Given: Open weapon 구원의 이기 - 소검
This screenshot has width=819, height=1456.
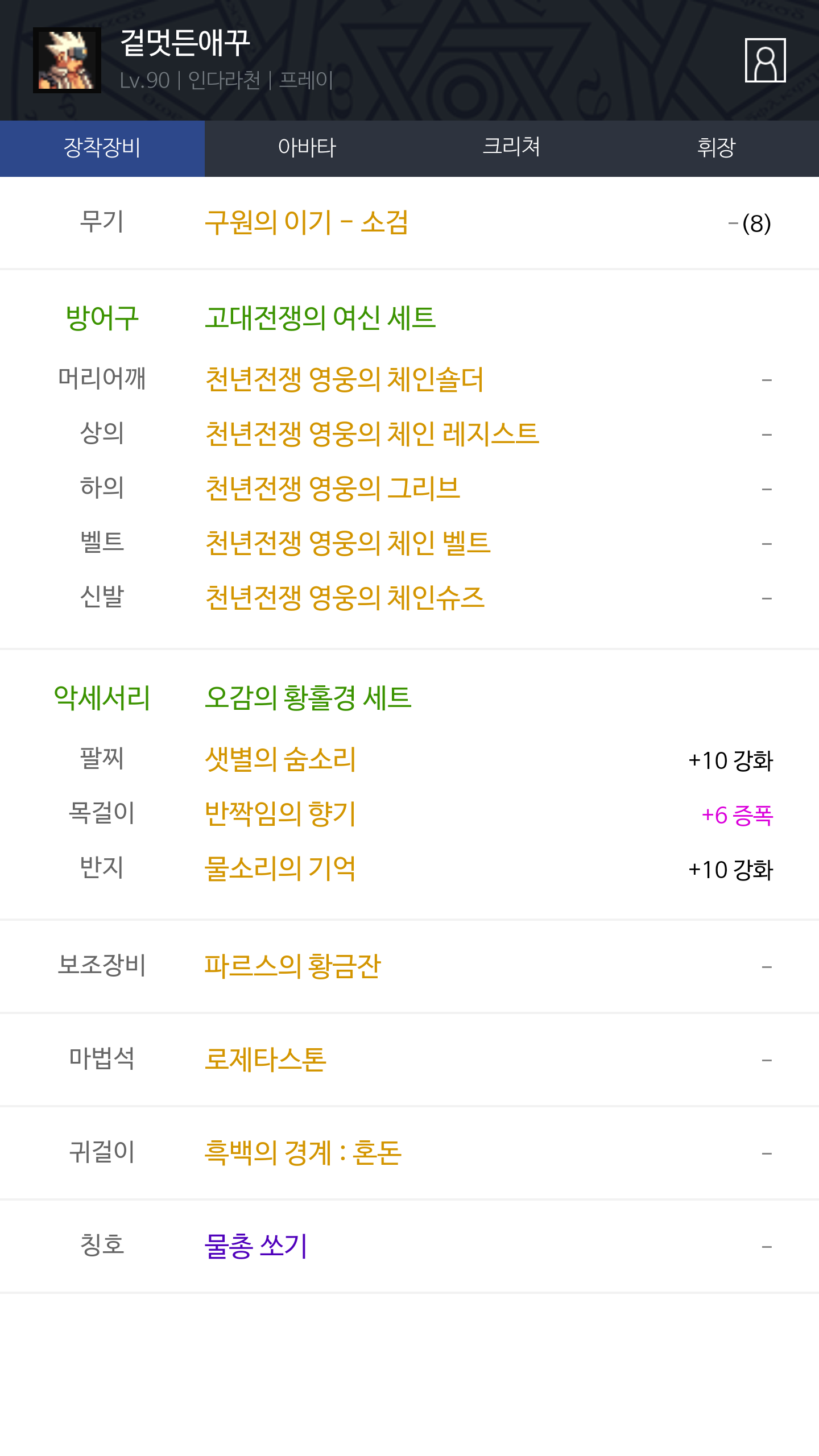Looking at the screenshot, I should tap(307, 222).
